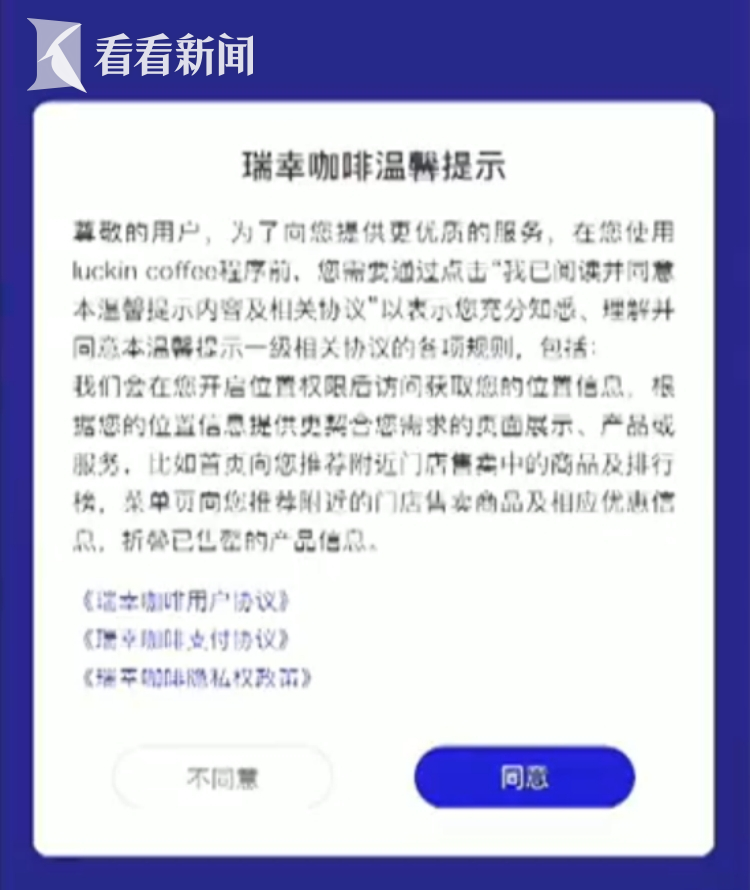The height and width of the screenshot is (890, 750).
Task: Open 《瑞幸咖啡支付协议》 link
Action: [186, 639]
